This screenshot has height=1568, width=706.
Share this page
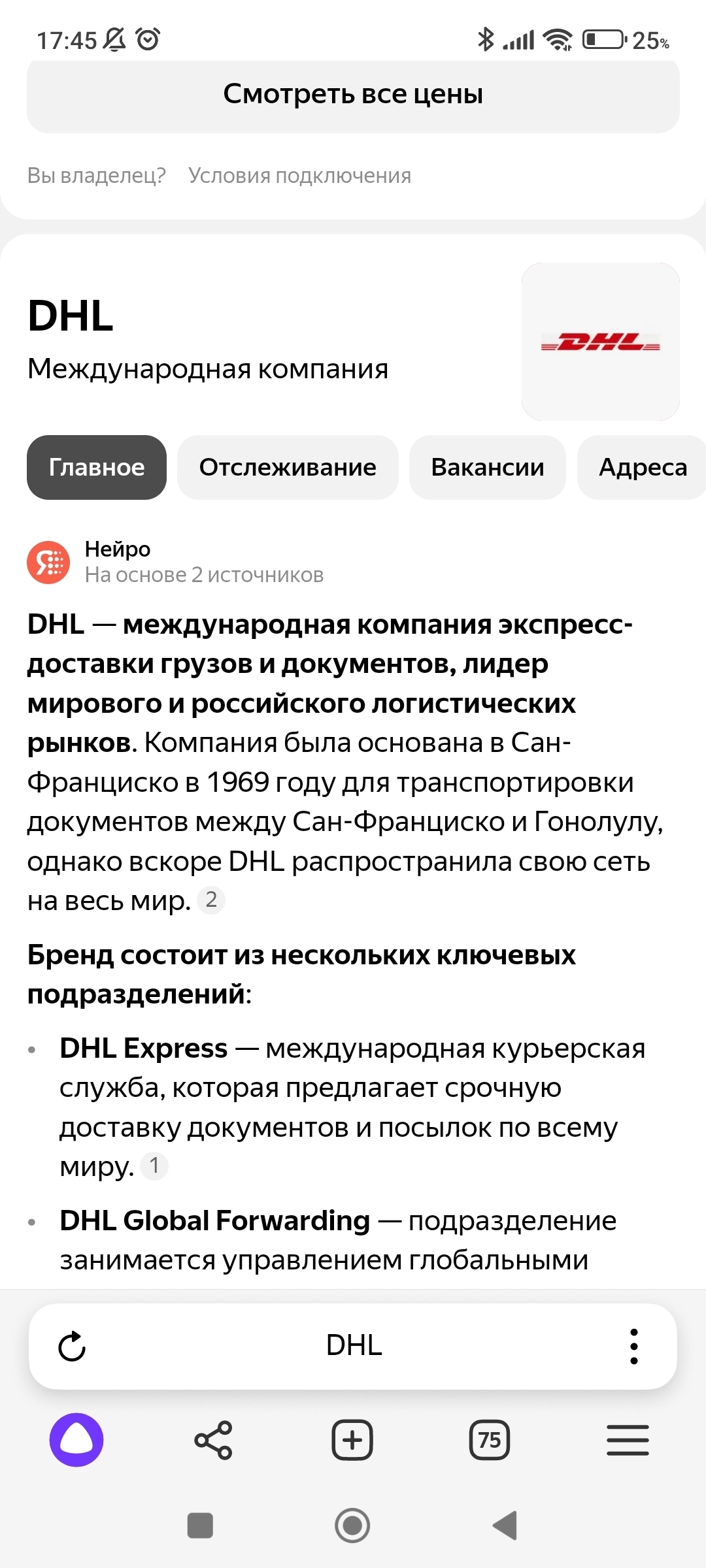[x=214, y=1440]
